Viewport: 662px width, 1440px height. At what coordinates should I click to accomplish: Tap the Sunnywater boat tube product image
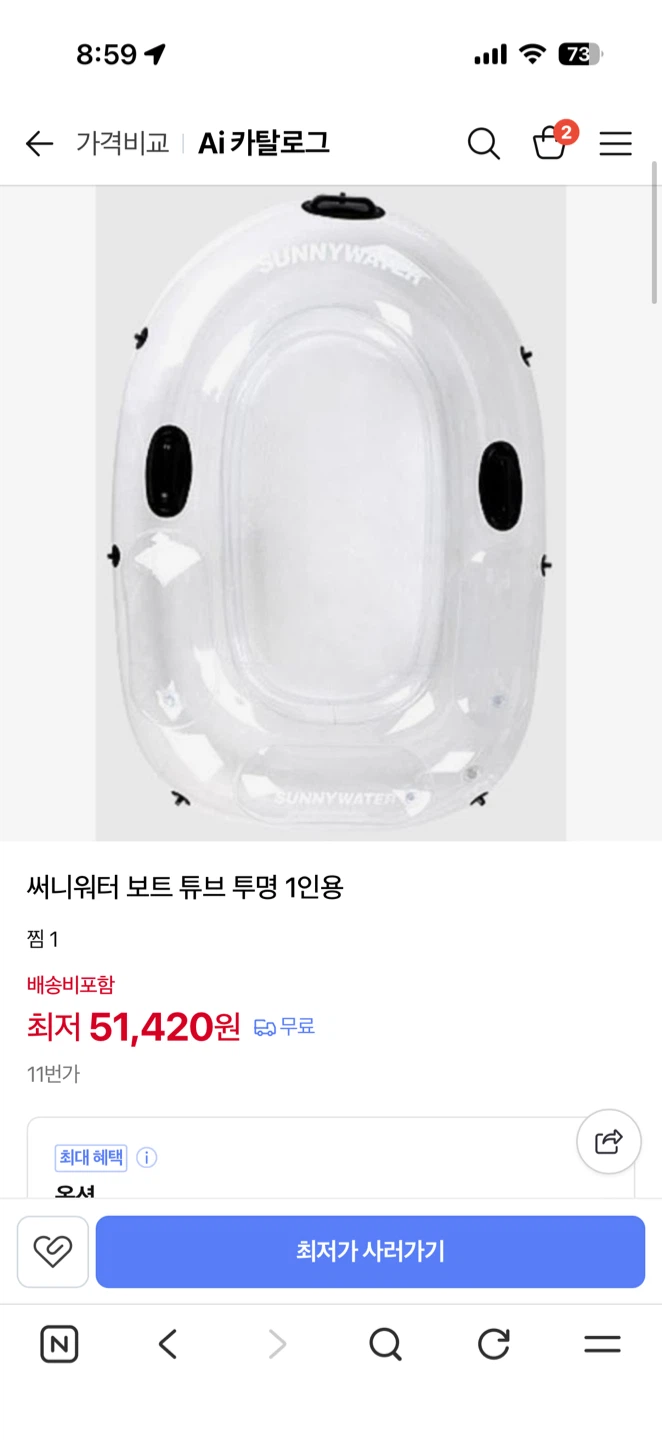[x=331, y=513]
